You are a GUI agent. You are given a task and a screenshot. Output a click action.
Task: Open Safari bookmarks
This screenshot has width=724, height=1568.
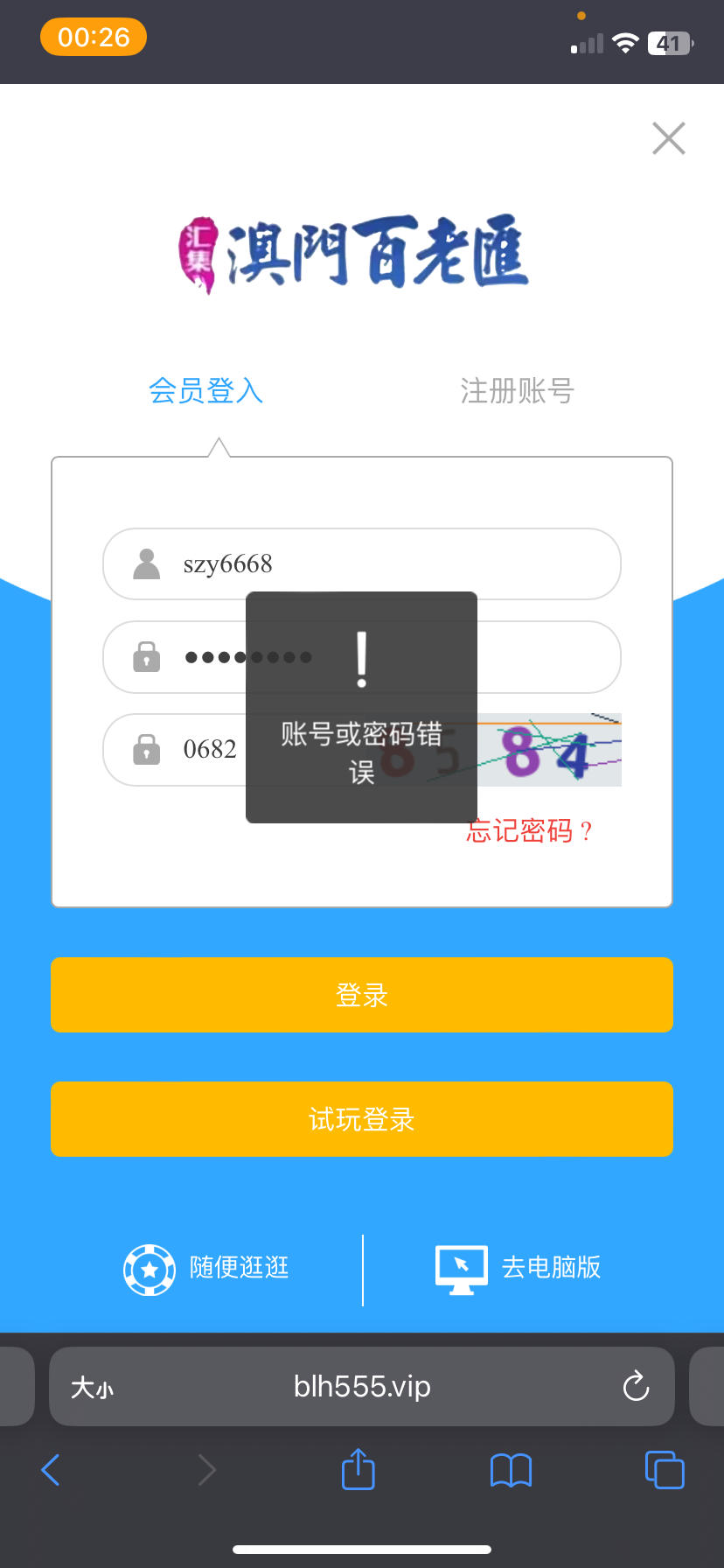512,1470
